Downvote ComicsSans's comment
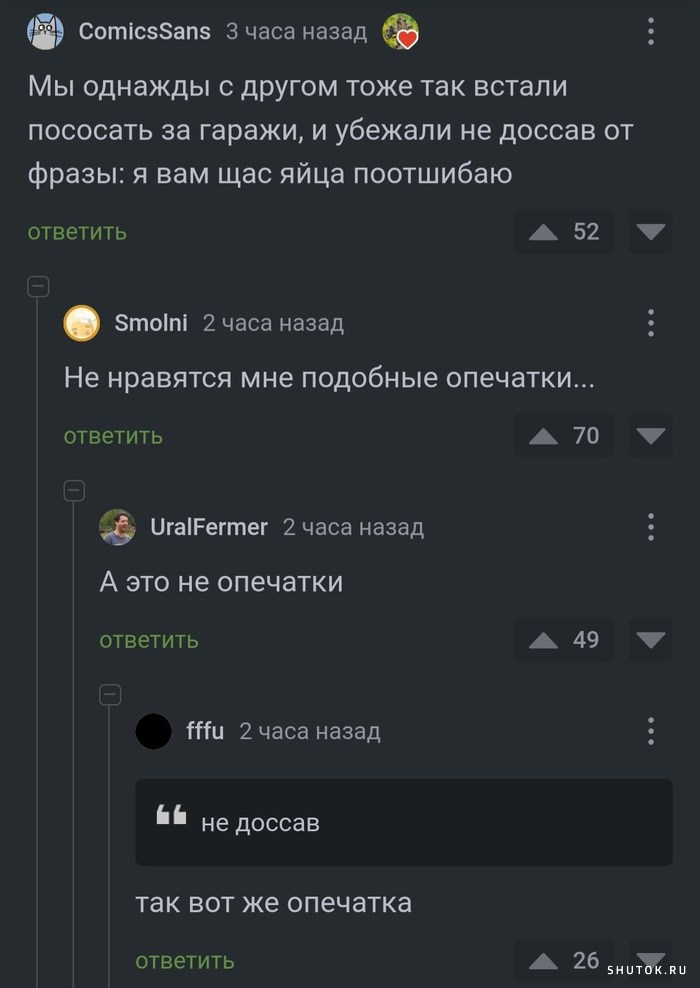Image resolution: width=700 pixels, height=988 pixels. click(x=651, y=232)
